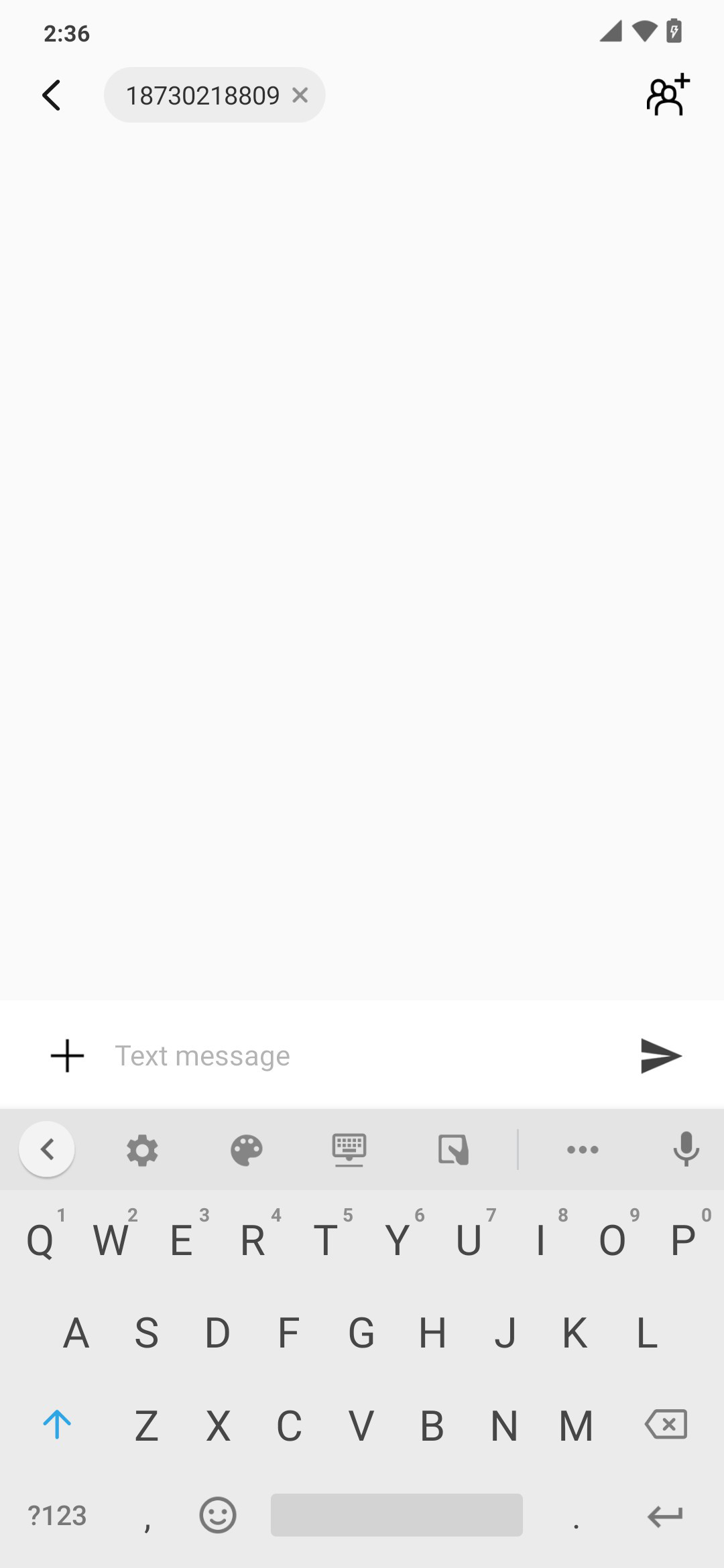Open one-handed keyboard mode
Image resolution: width=724 pixels, height=1568 pixels.
(453, 1150)
